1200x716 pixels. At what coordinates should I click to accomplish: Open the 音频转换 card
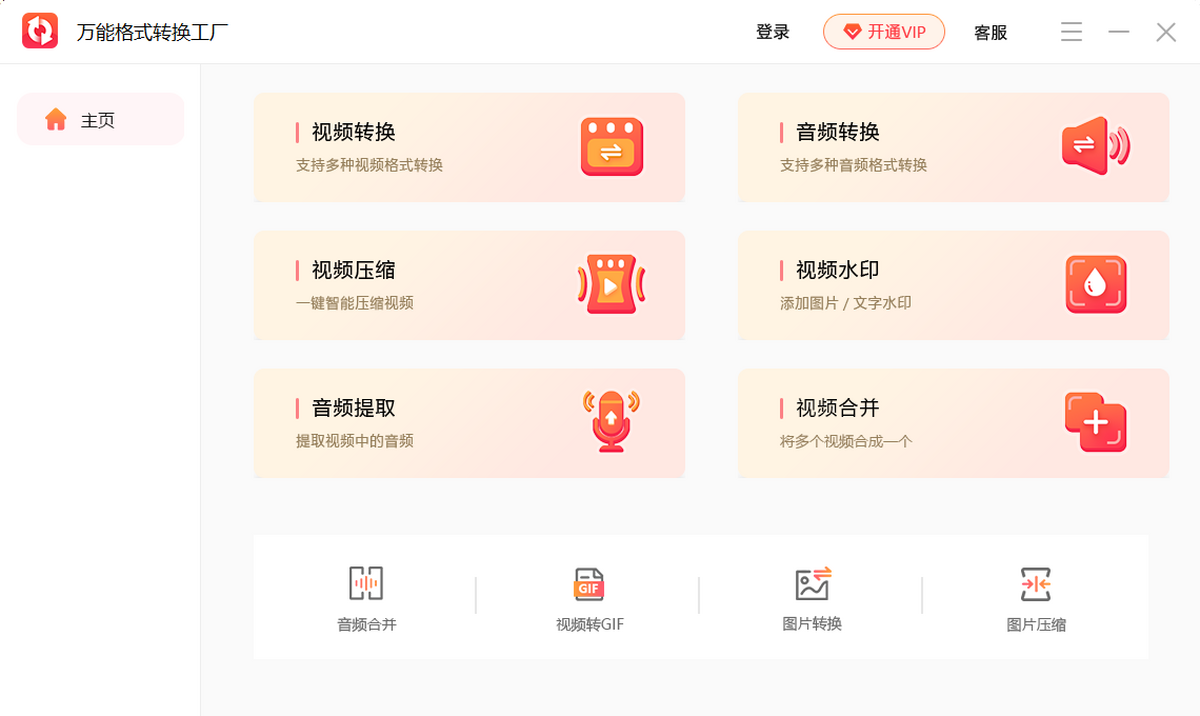coord(953,147)
